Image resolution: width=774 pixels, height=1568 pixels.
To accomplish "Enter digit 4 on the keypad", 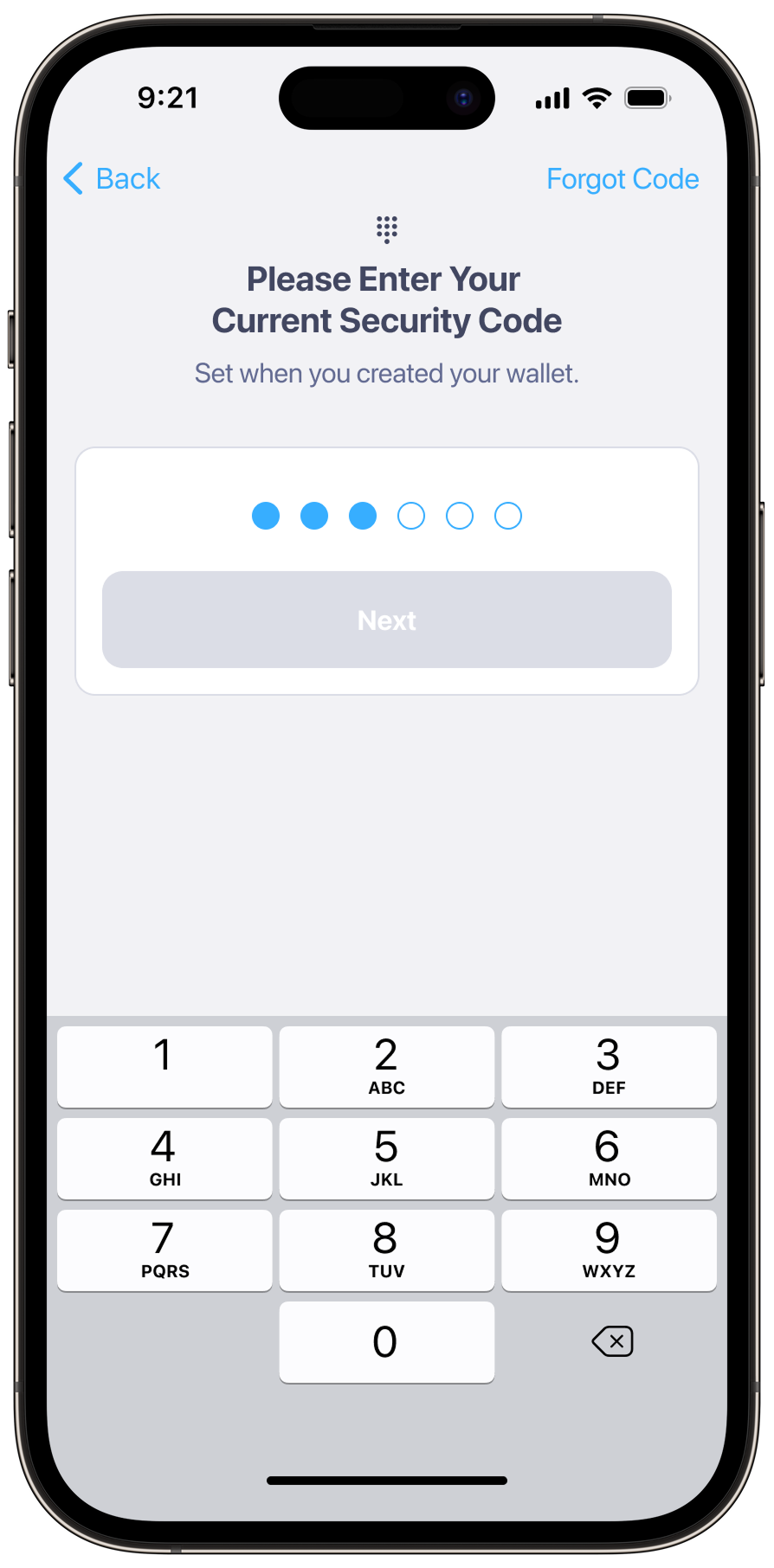I will [x=164, y=1159].
